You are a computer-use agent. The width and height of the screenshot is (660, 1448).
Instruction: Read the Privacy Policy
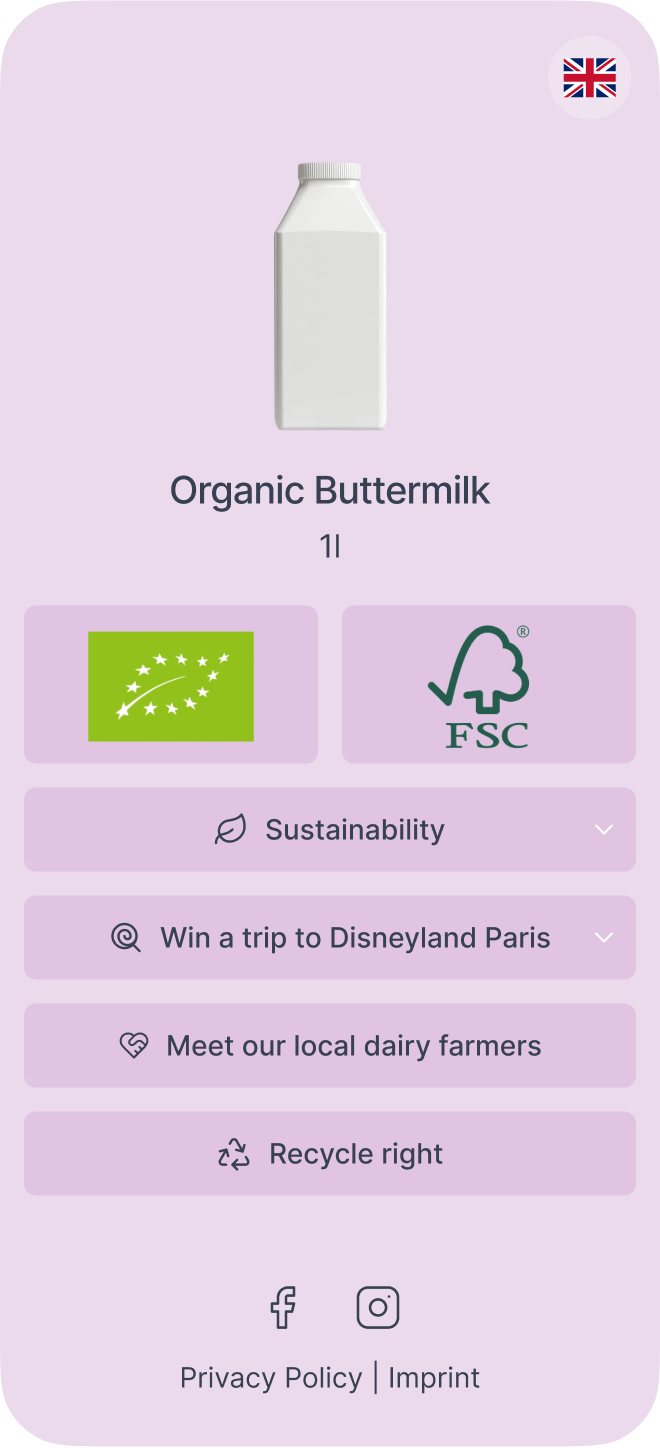click(x=271, y=1378)
